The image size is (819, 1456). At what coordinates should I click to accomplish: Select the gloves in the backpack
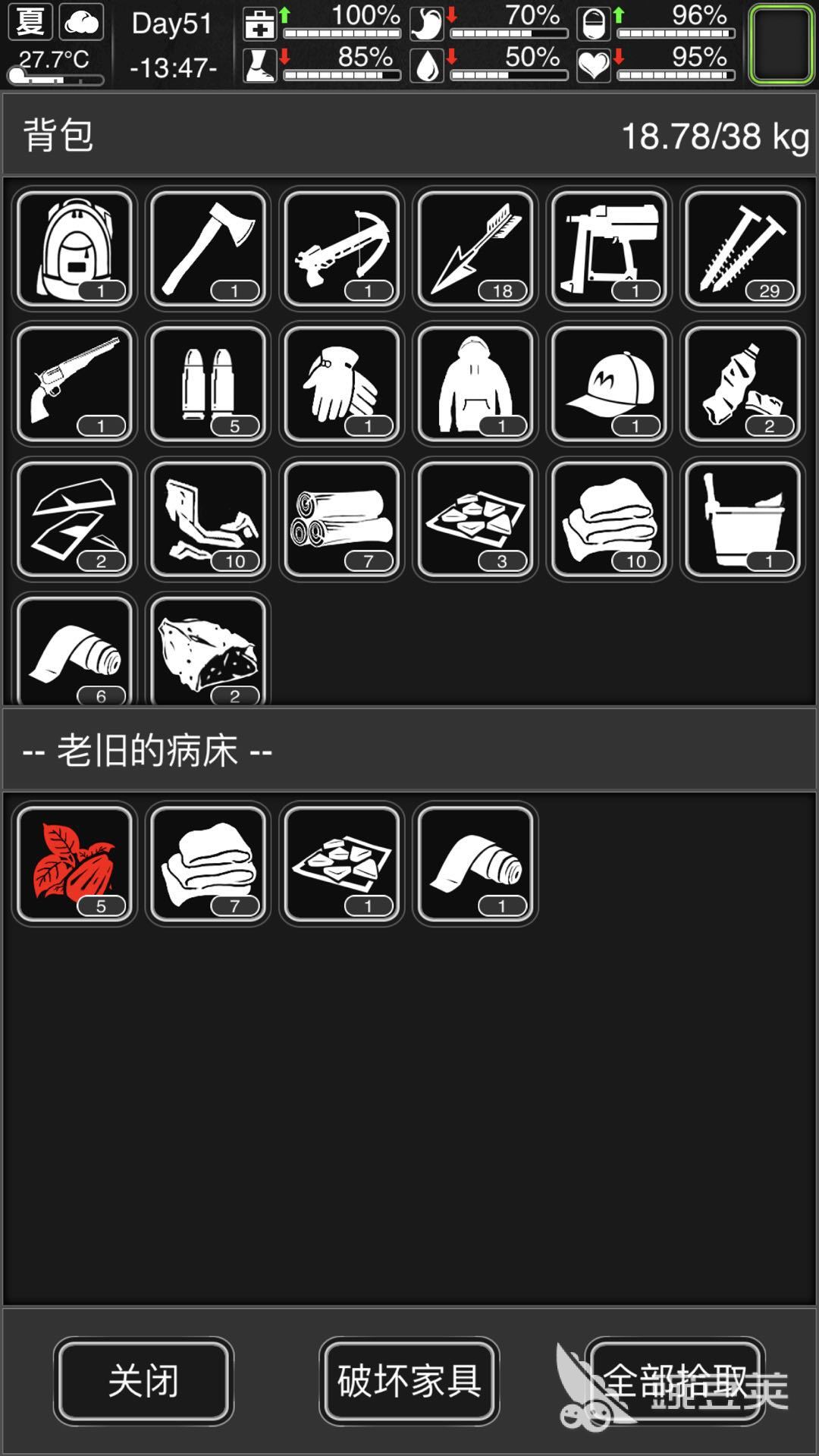pyautogui.click(x=341, y=383)
